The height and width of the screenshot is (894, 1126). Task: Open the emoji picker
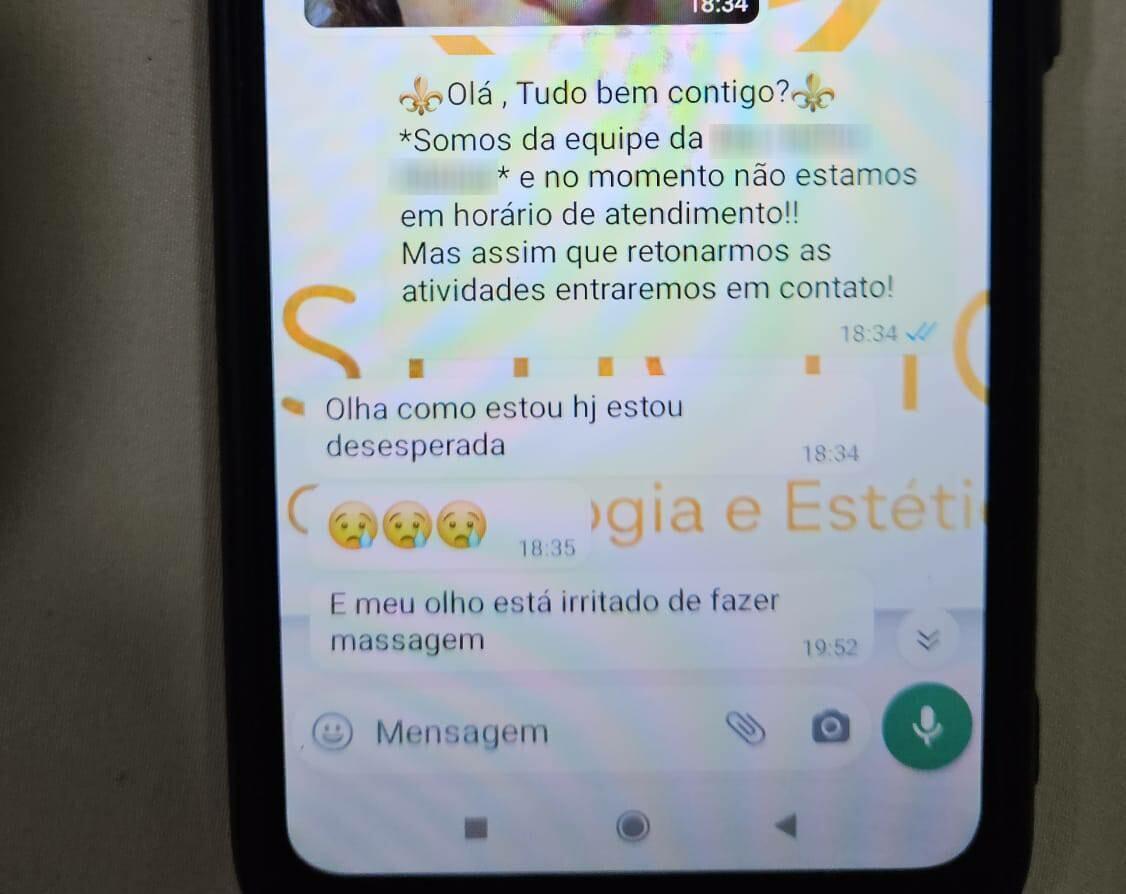332,732
